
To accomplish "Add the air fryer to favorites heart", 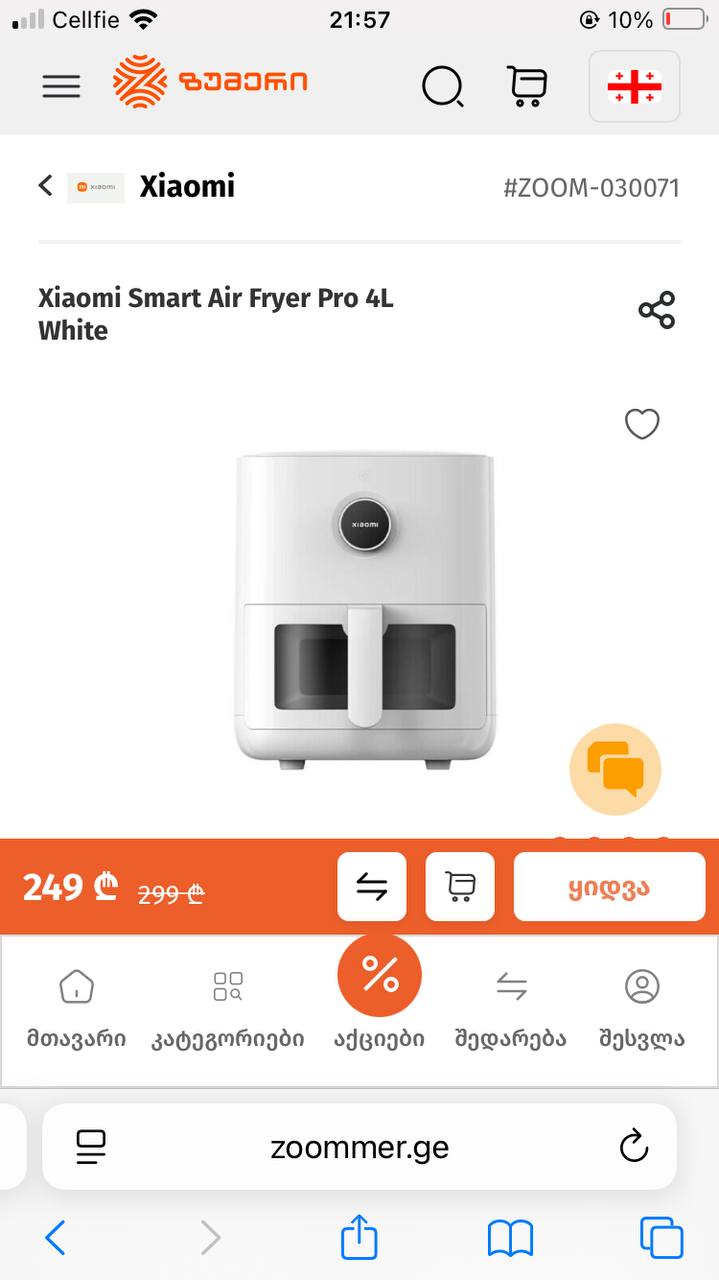I will [x=642, y=425].
